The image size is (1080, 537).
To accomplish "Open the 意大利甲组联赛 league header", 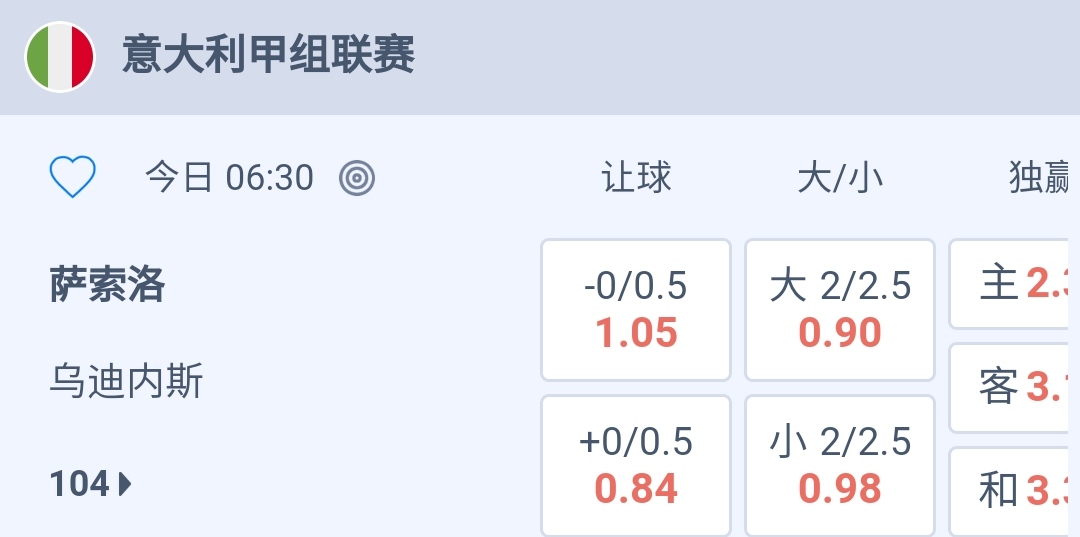I will (x=268, y=56).
